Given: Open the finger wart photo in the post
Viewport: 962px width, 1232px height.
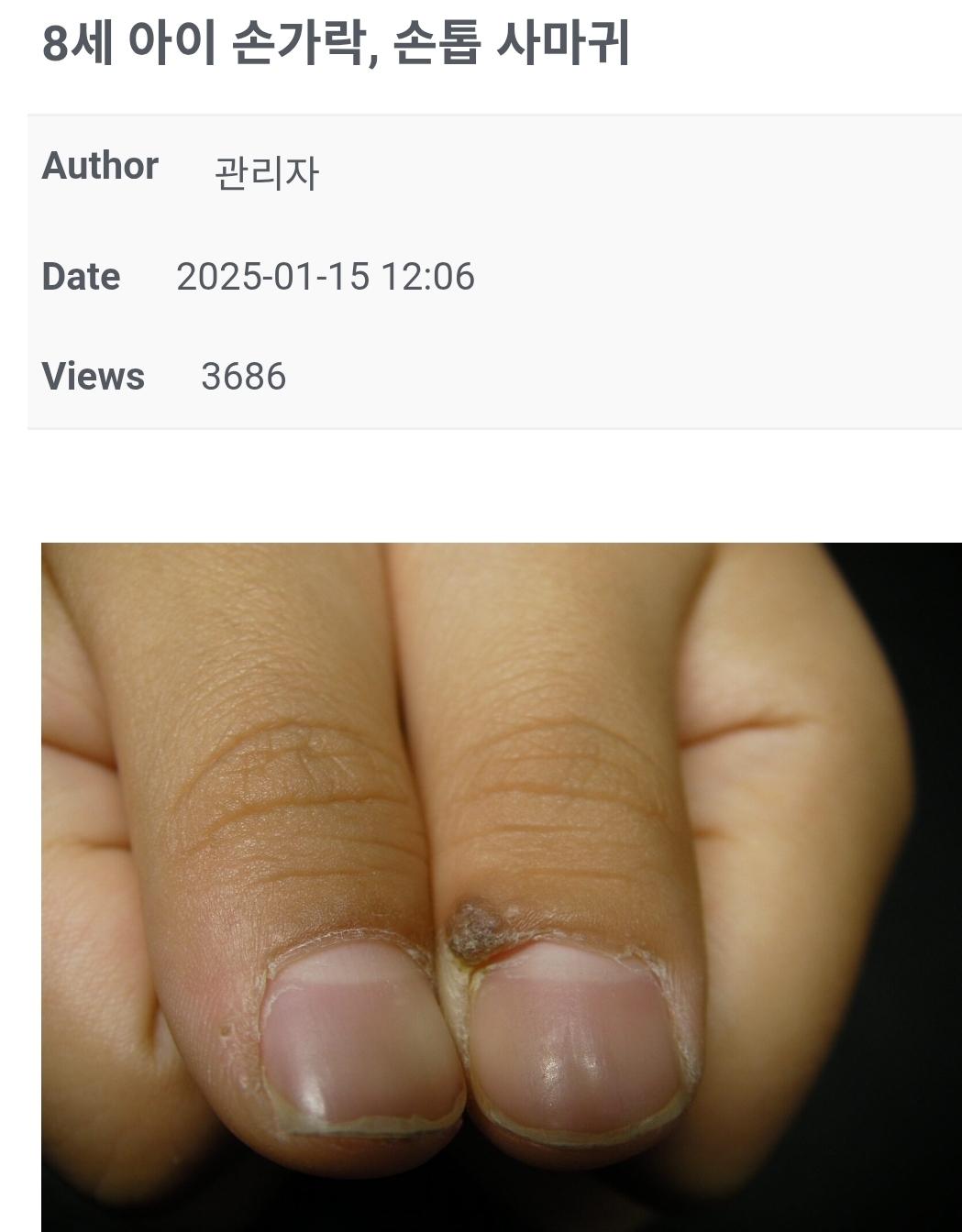Looking at the screenshot, I should (501, 886).
